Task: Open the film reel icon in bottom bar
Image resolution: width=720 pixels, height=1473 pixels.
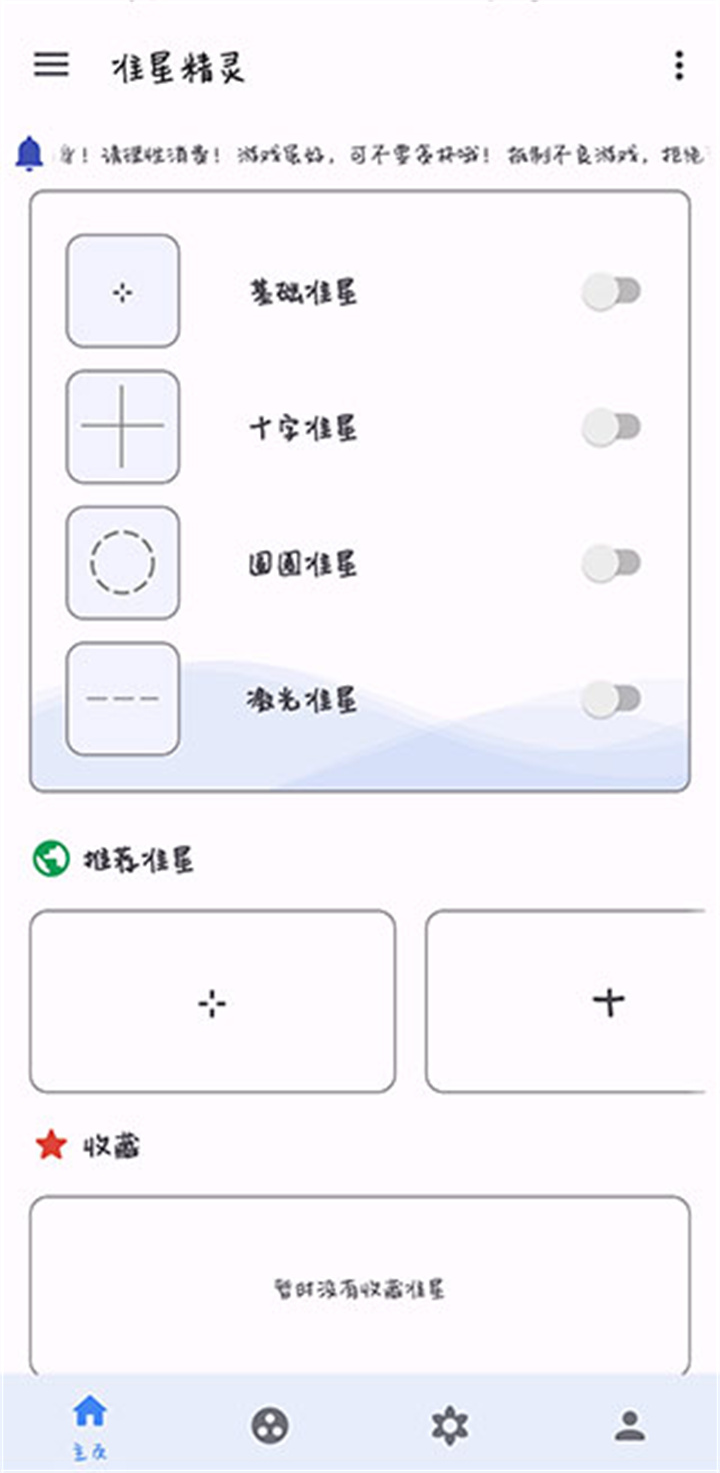Action: pos(268,1427)
